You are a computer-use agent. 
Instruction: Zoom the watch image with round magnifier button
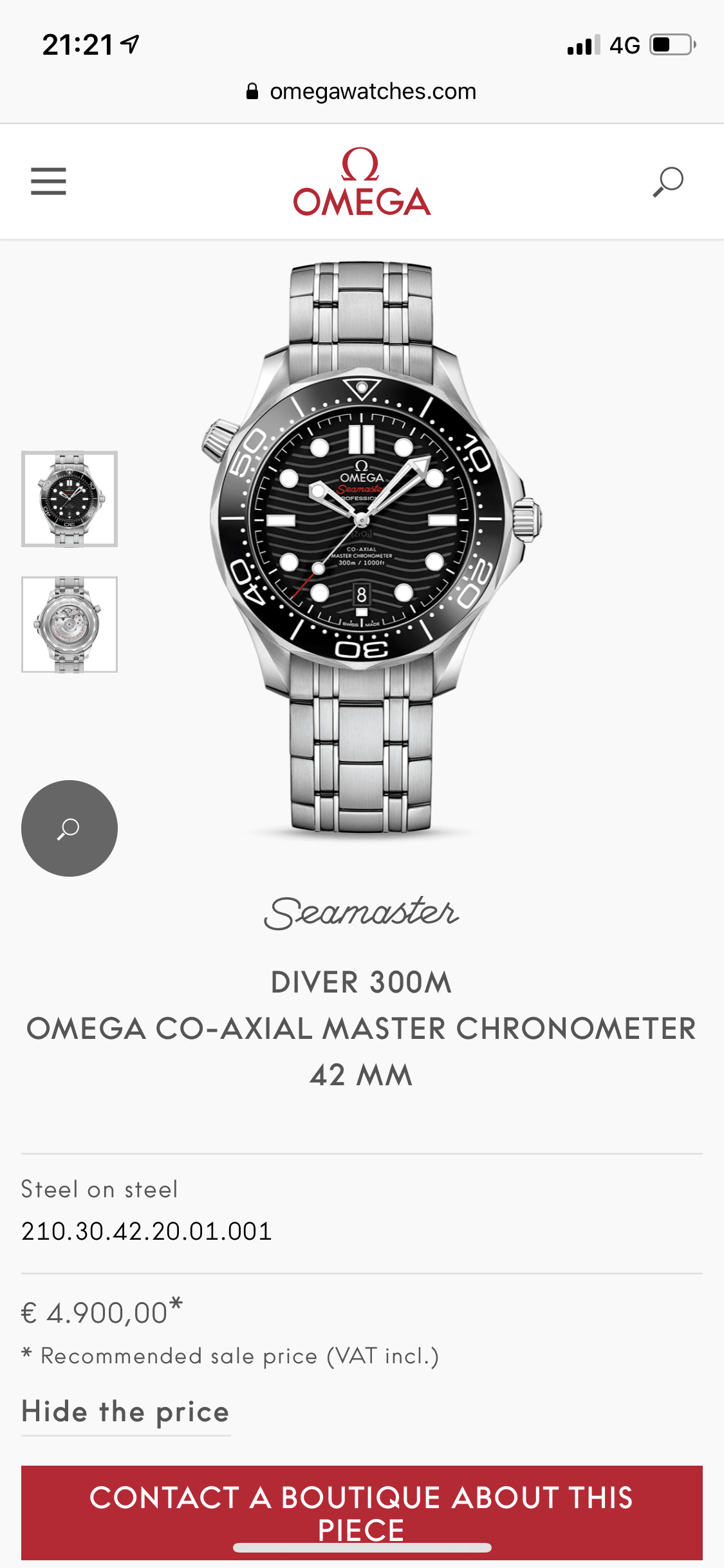pos(70,828)
